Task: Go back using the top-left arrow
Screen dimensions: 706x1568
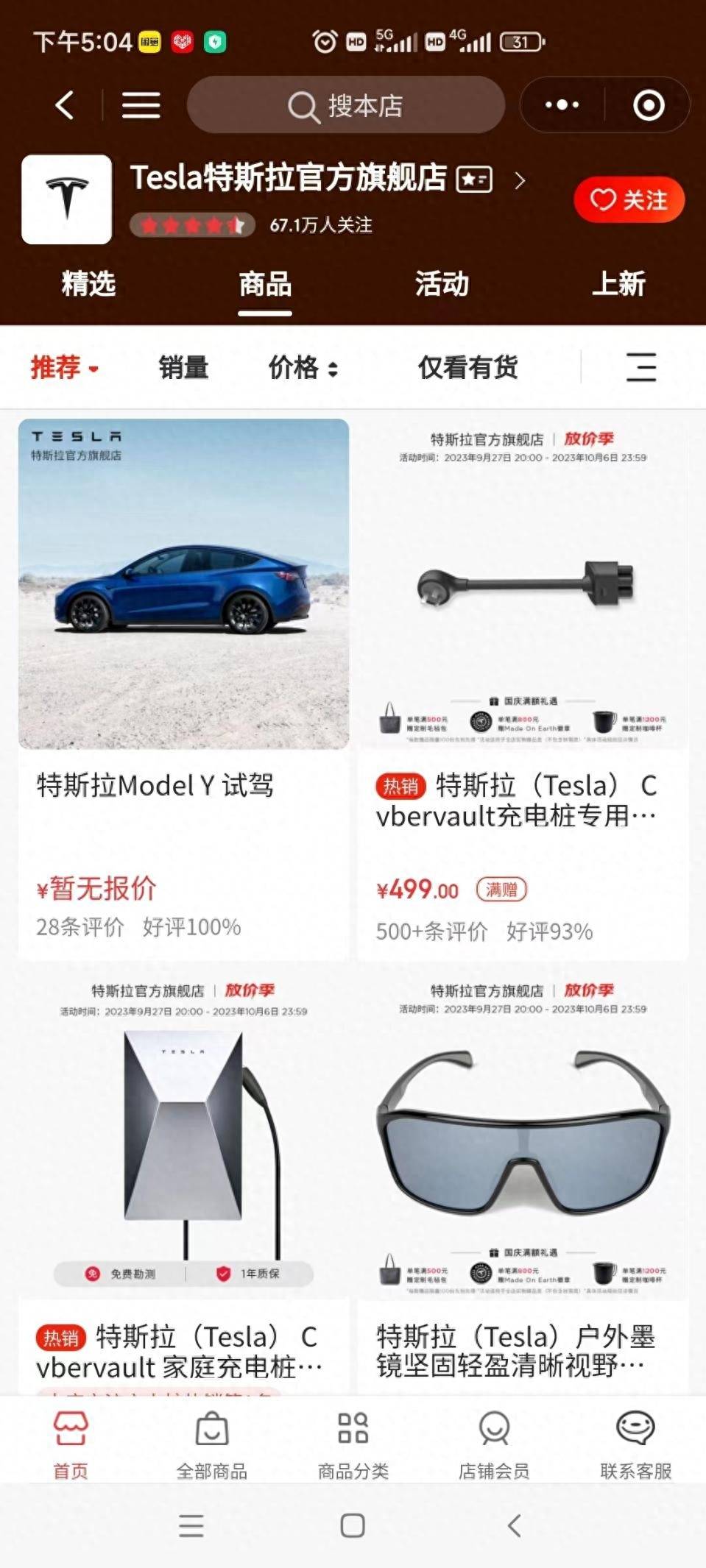Action: (65, 105)
